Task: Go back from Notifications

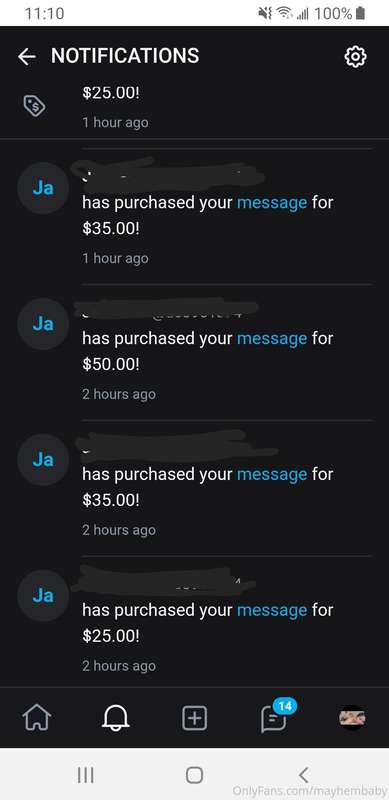Action: pos(27,57)
